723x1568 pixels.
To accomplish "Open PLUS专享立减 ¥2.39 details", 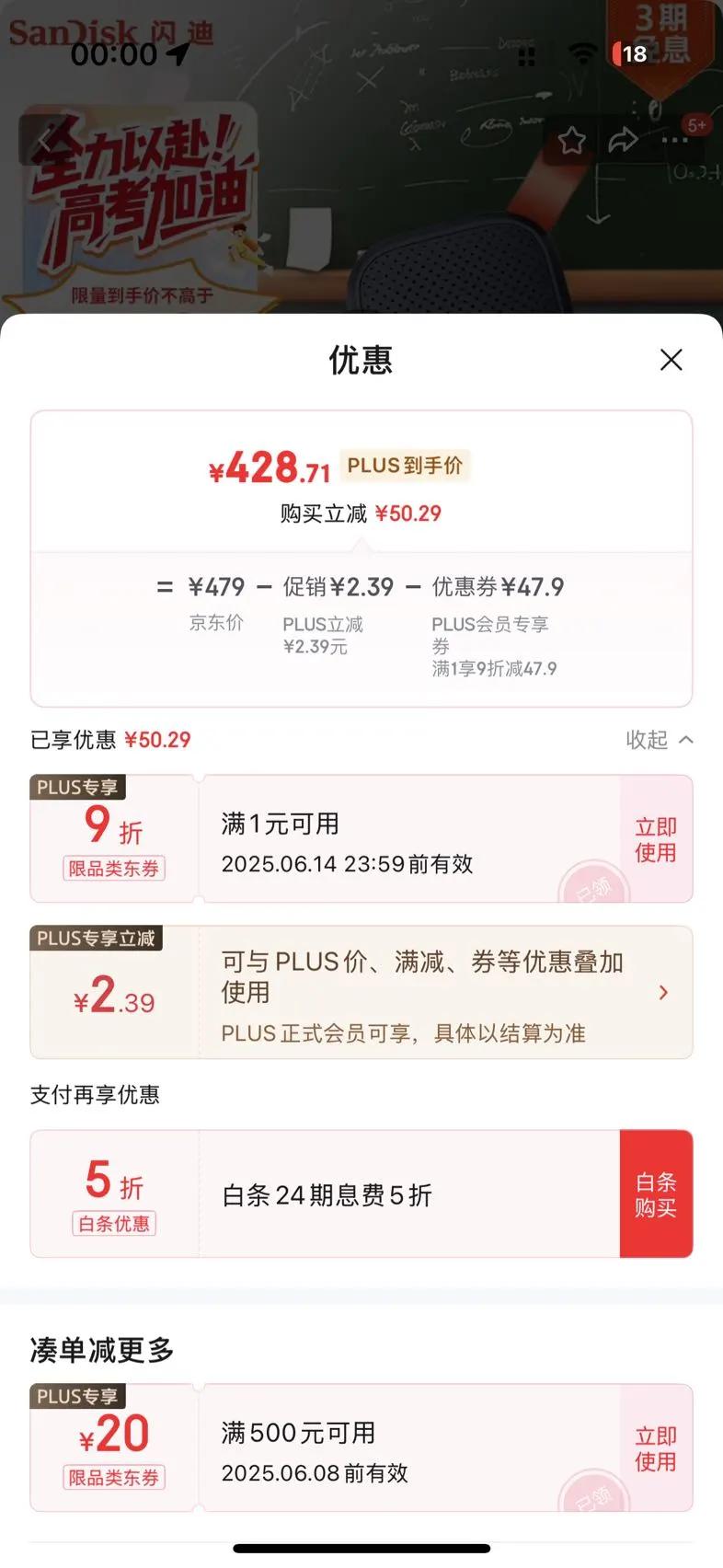I will tap(663, 992).
